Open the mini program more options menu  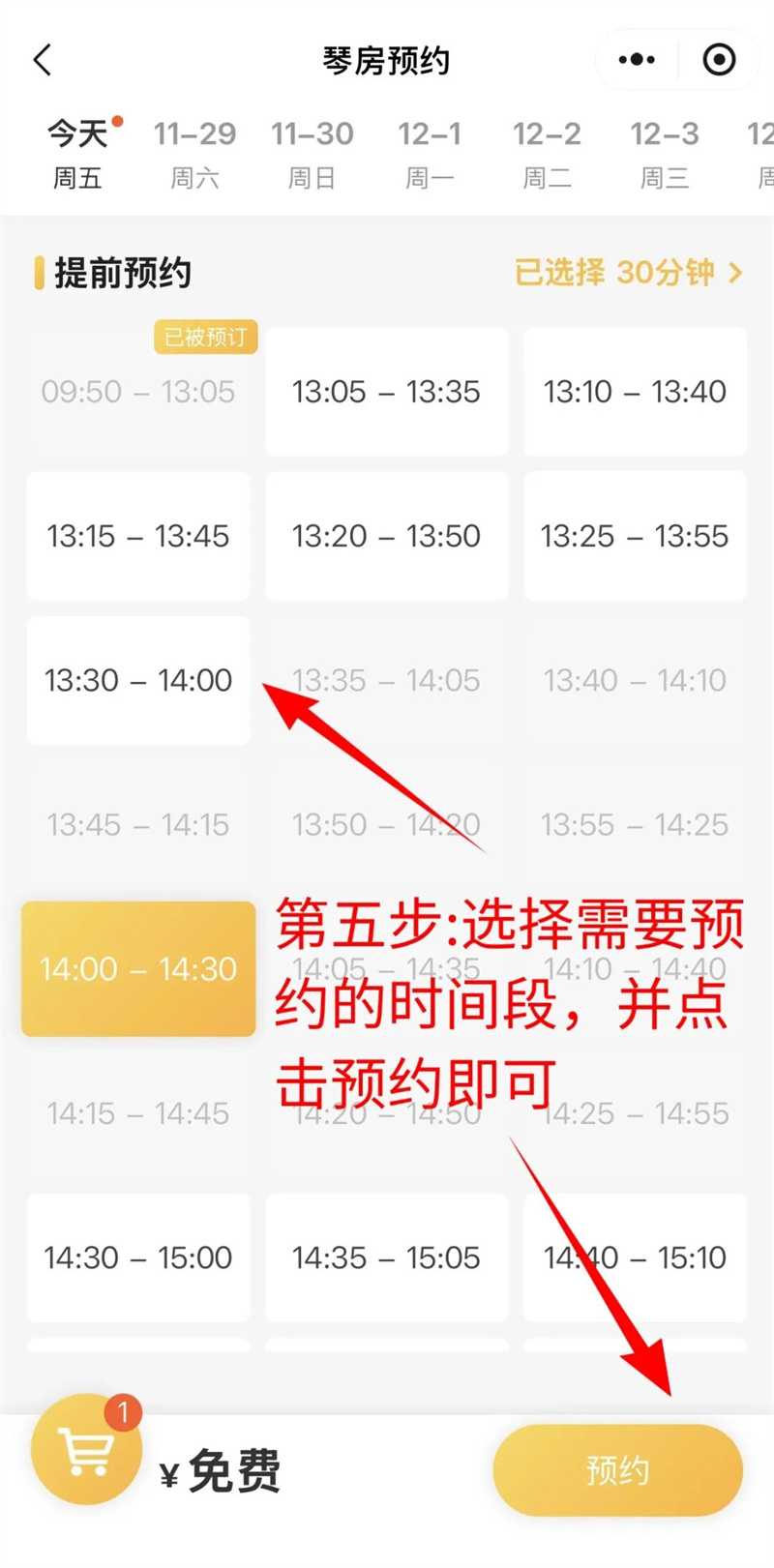pos(637,60)
